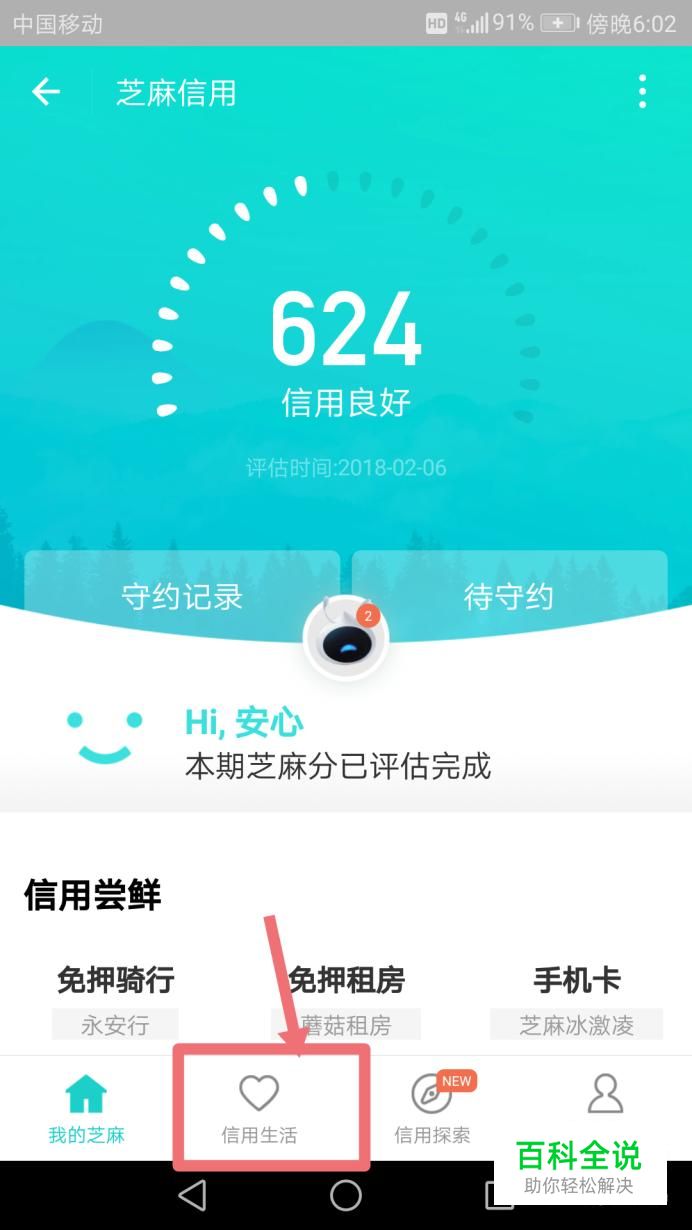View credit score 624 details
Screen dimensions: 692x1230
pyautogui.click(x=346, y=330)
